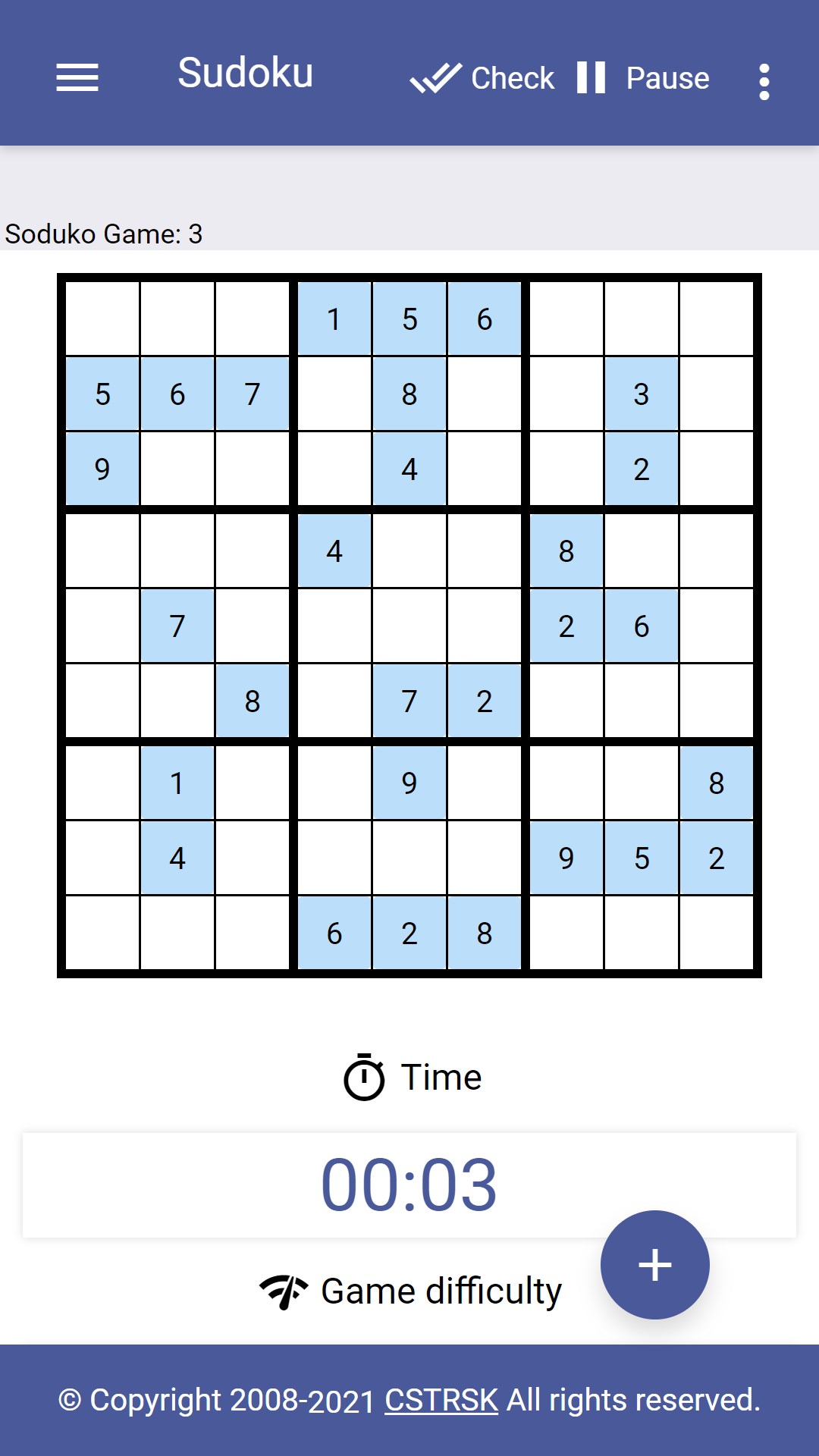Image resolution: width=819 pixels, height=1456 pixels.
Task: Select the empty bottom-left grid cell
Action: pyautogui.click(x=102, y=933)
